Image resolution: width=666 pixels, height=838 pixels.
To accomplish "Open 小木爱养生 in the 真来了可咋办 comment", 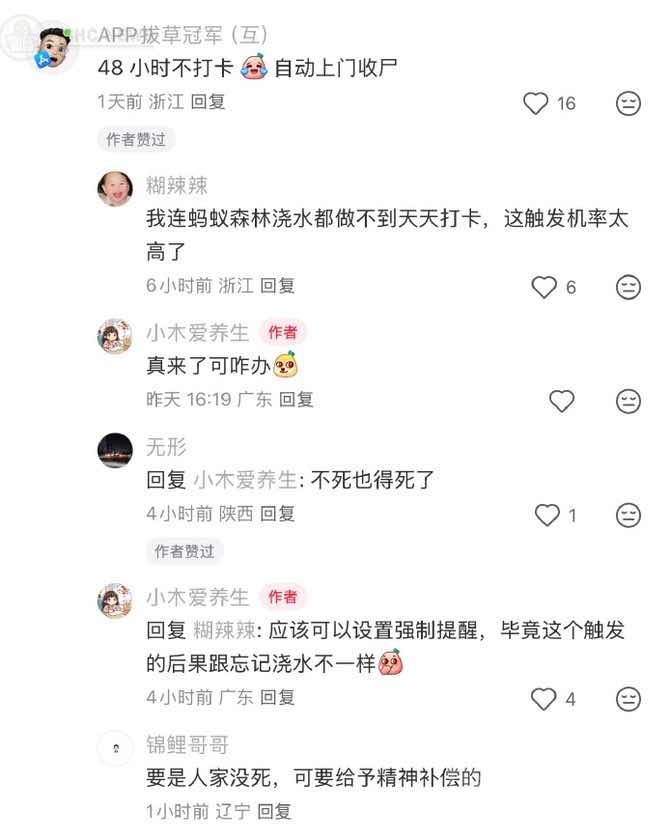I will (x=115, y=336).
